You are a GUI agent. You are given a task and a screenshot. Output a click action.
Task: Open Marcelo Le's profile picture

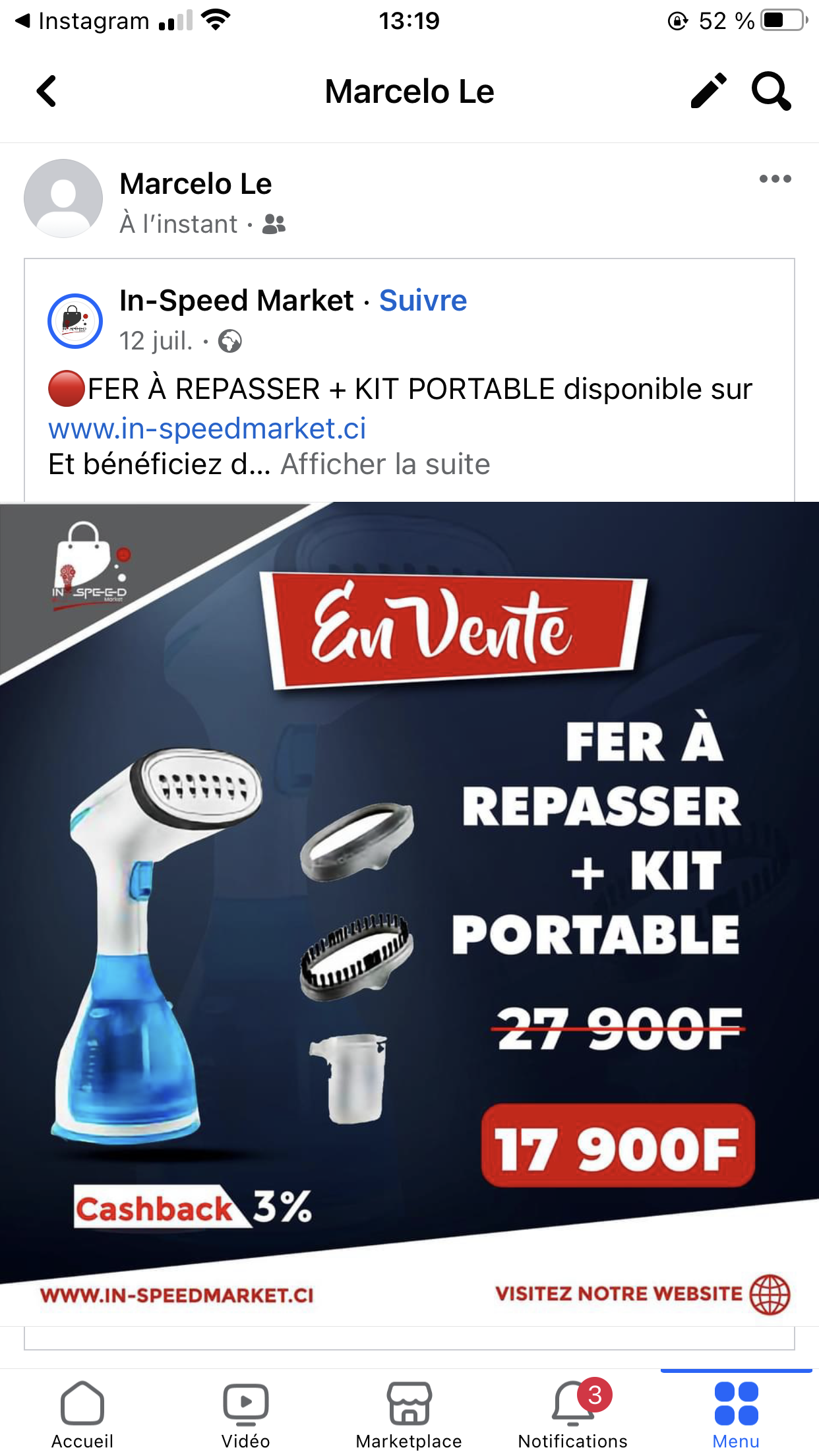tap(63, 198)
